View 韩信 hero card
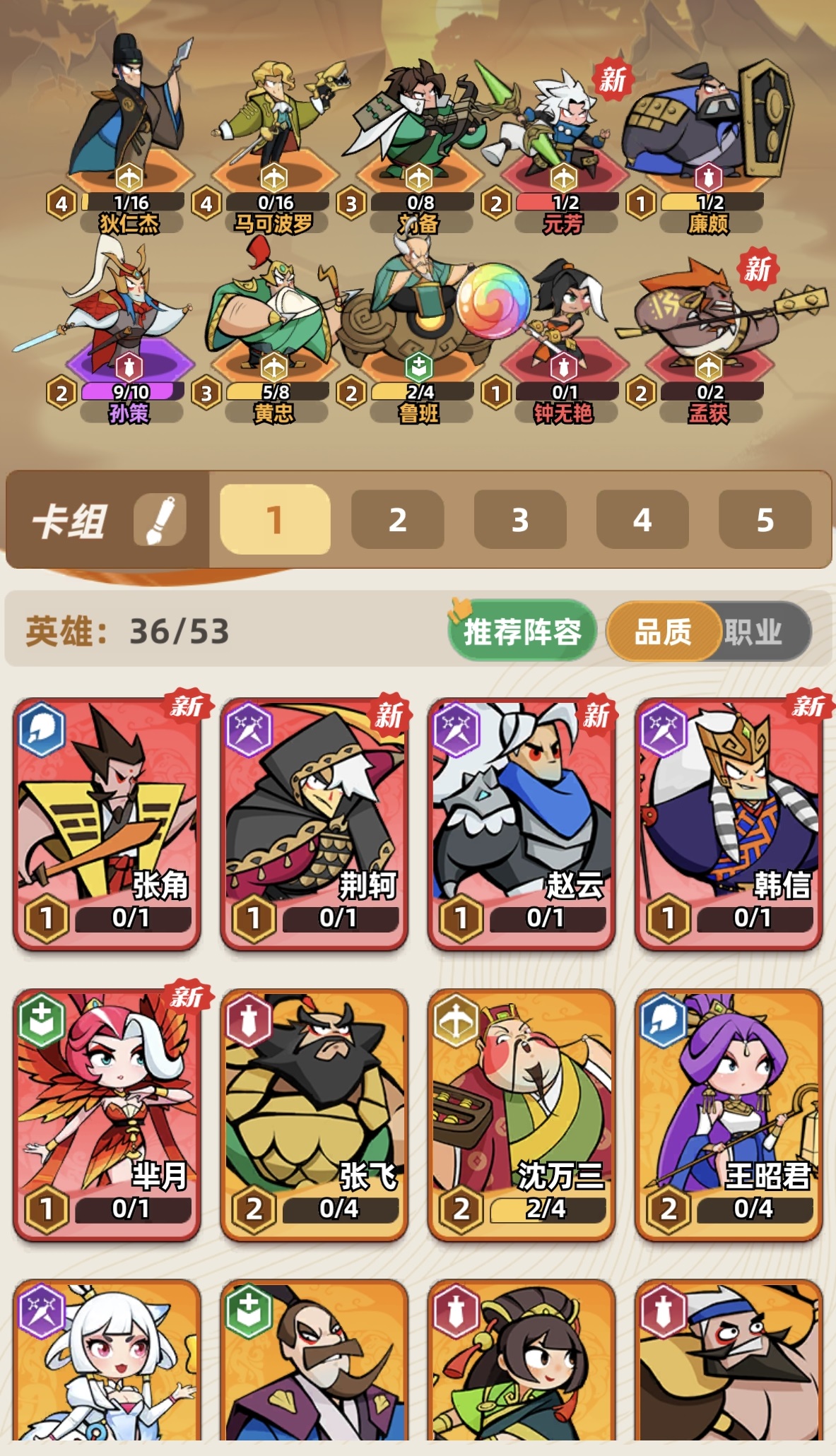836x1456 pixels. [728, 823]
